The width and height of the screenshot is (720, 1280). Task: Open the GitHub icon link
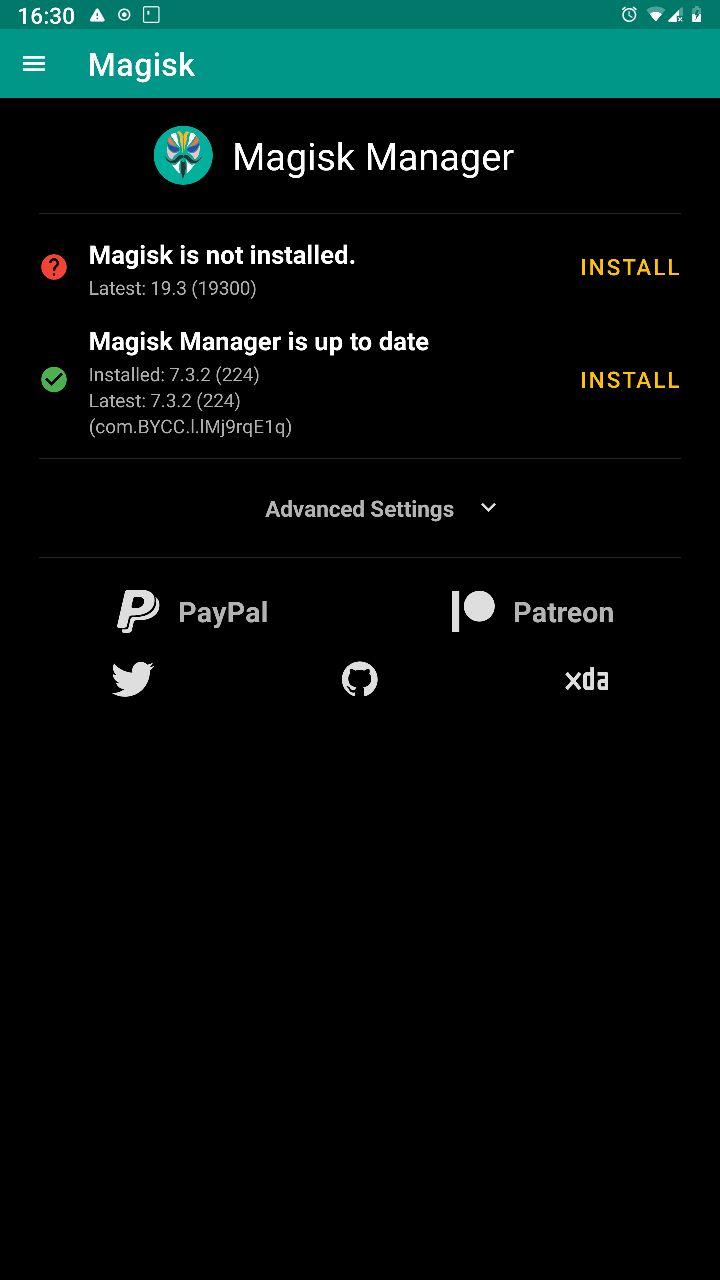(360, 680)
